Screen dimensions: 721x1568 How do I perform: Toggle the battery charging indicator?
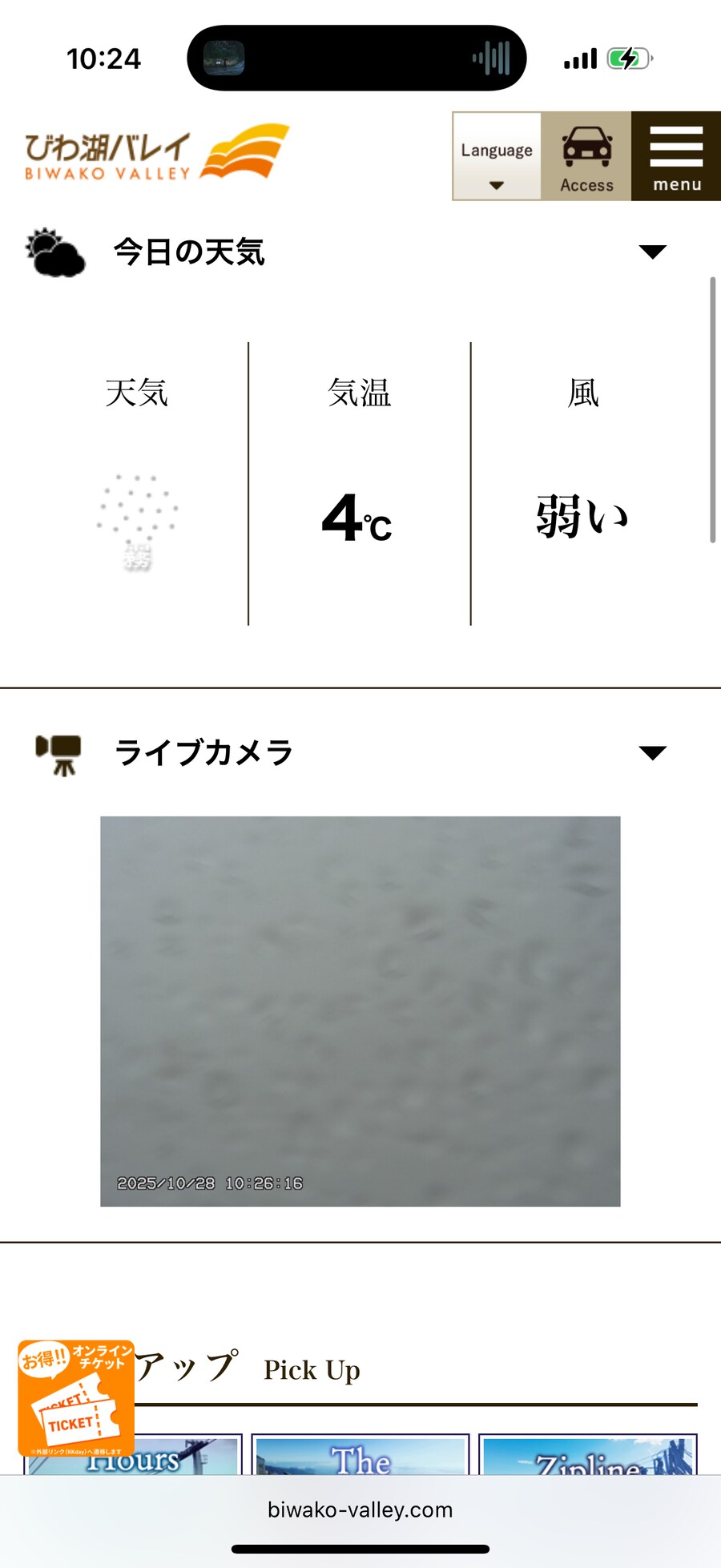[x=626, y=57]
